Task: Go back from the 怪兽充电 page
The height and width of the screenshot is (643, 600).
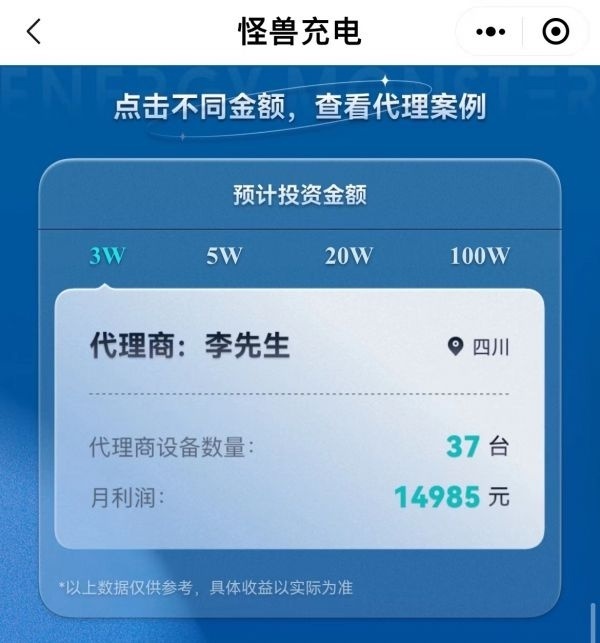Action: [x=34, y=32]
